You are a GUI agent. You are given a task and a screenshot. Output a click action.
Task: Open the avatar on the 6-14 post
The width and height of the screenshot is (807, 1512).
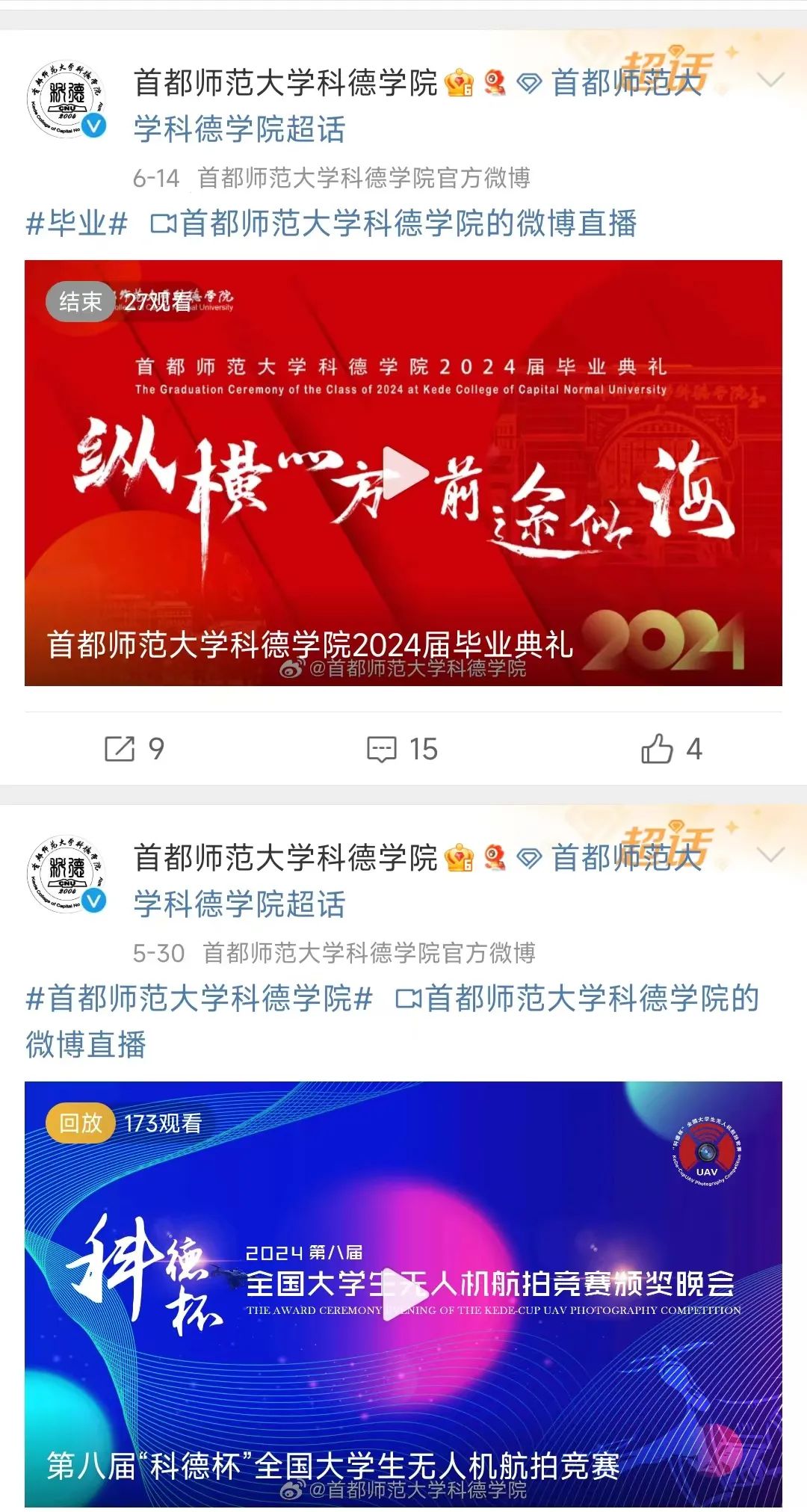point(67,100)
